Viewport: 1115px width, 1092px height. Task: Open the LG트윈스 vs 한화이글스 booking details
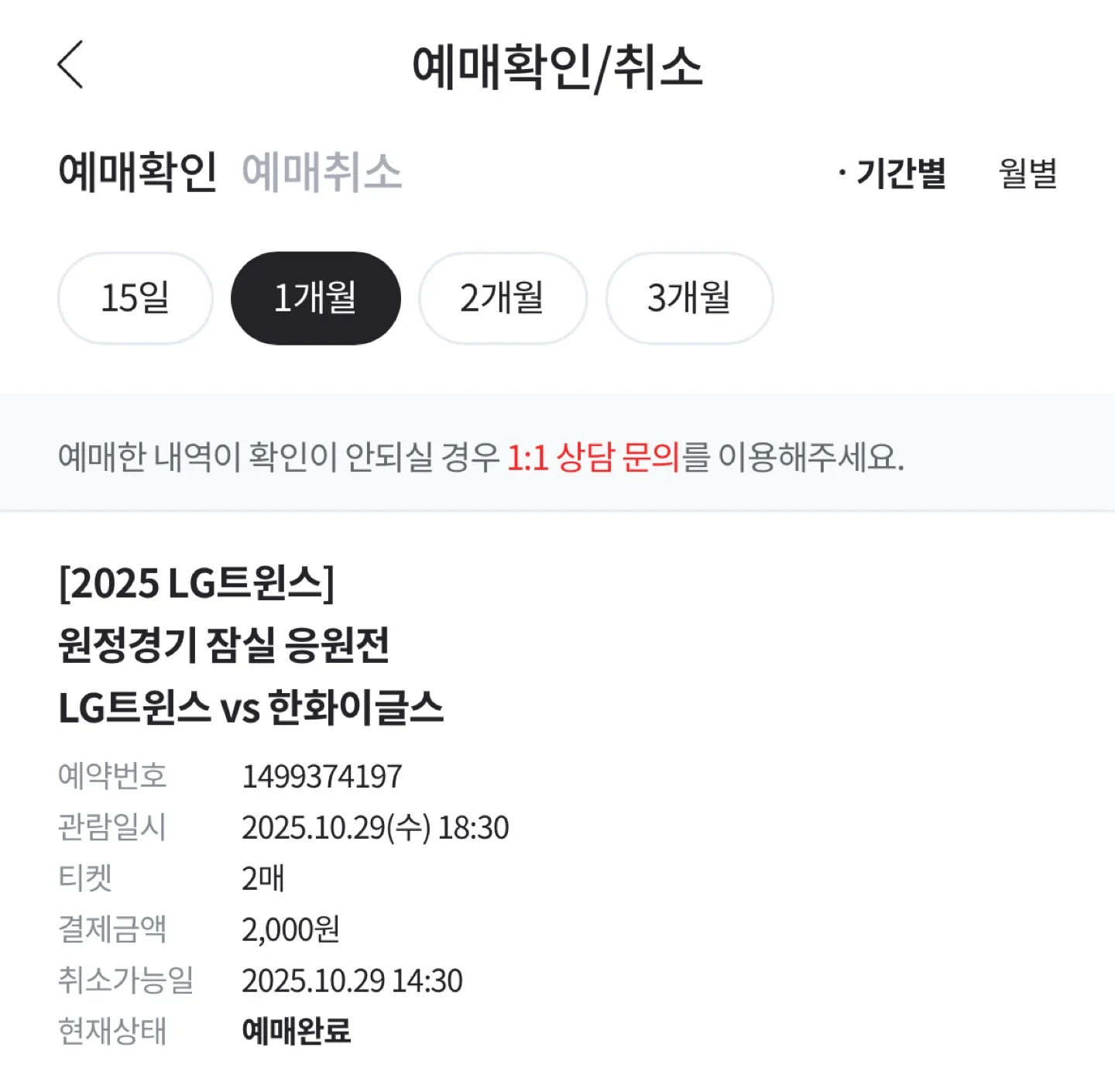[x=251, y=707]
